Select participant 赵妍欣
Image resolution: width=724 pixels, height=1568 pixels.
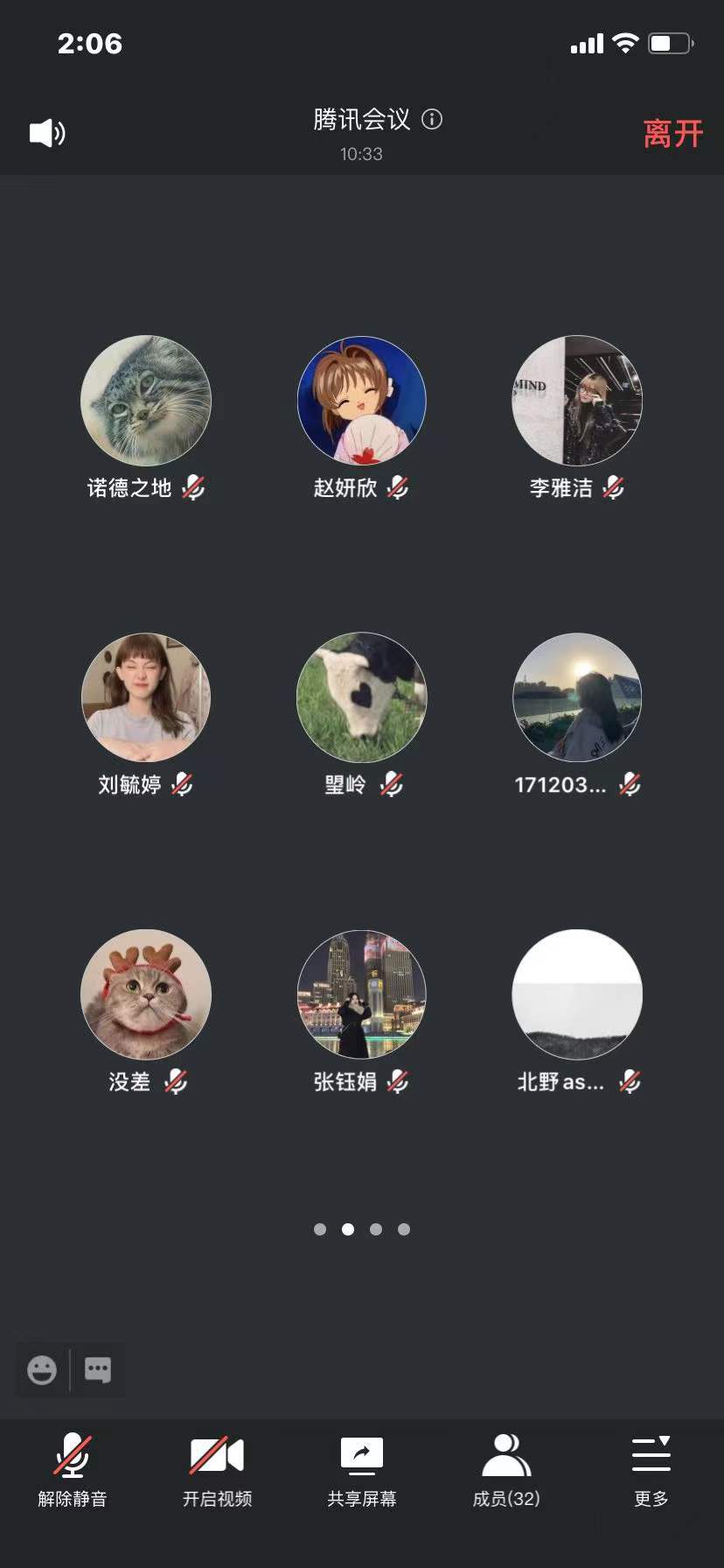point(362,401)
